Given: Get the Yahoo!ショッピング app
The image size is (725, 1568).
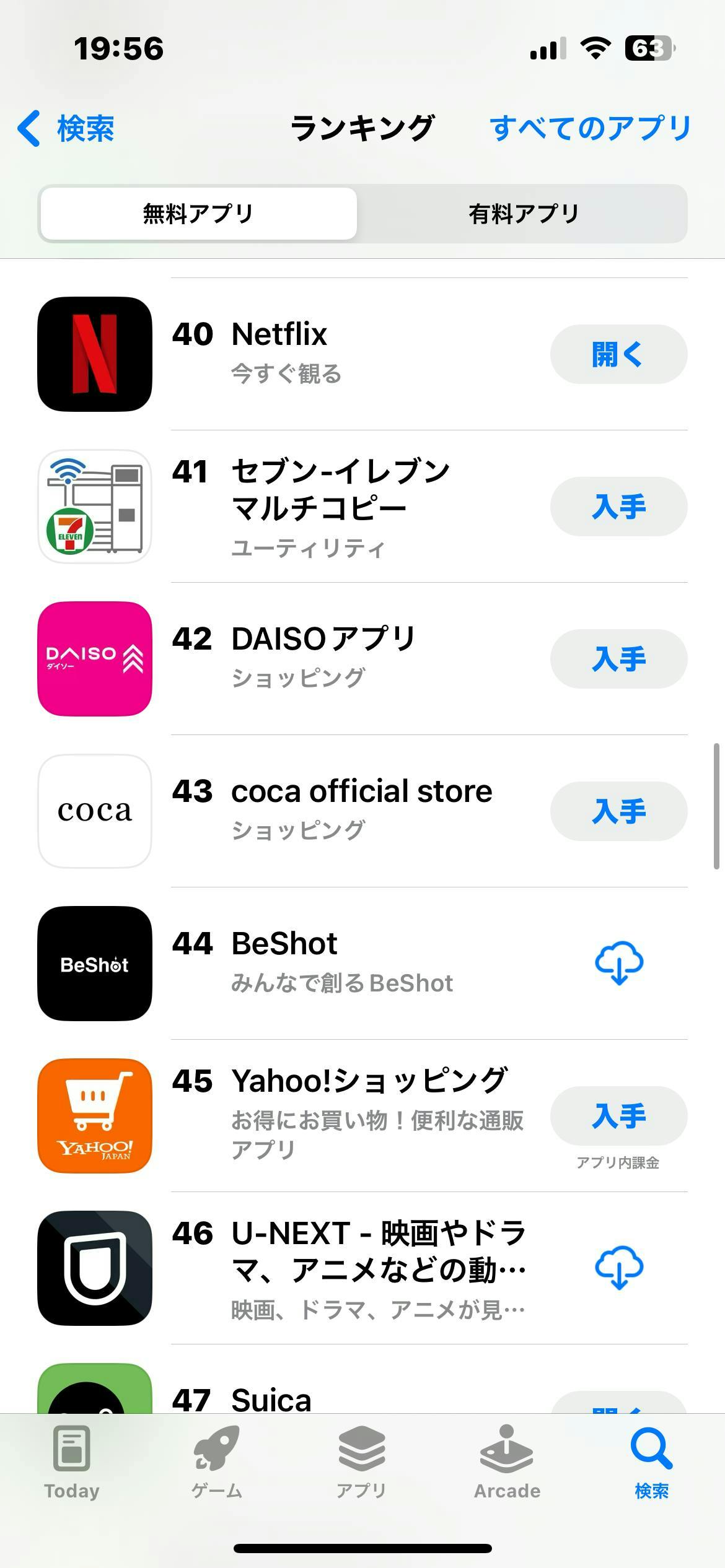Looking at the screenshot, I should click(x=618, y=1116).
